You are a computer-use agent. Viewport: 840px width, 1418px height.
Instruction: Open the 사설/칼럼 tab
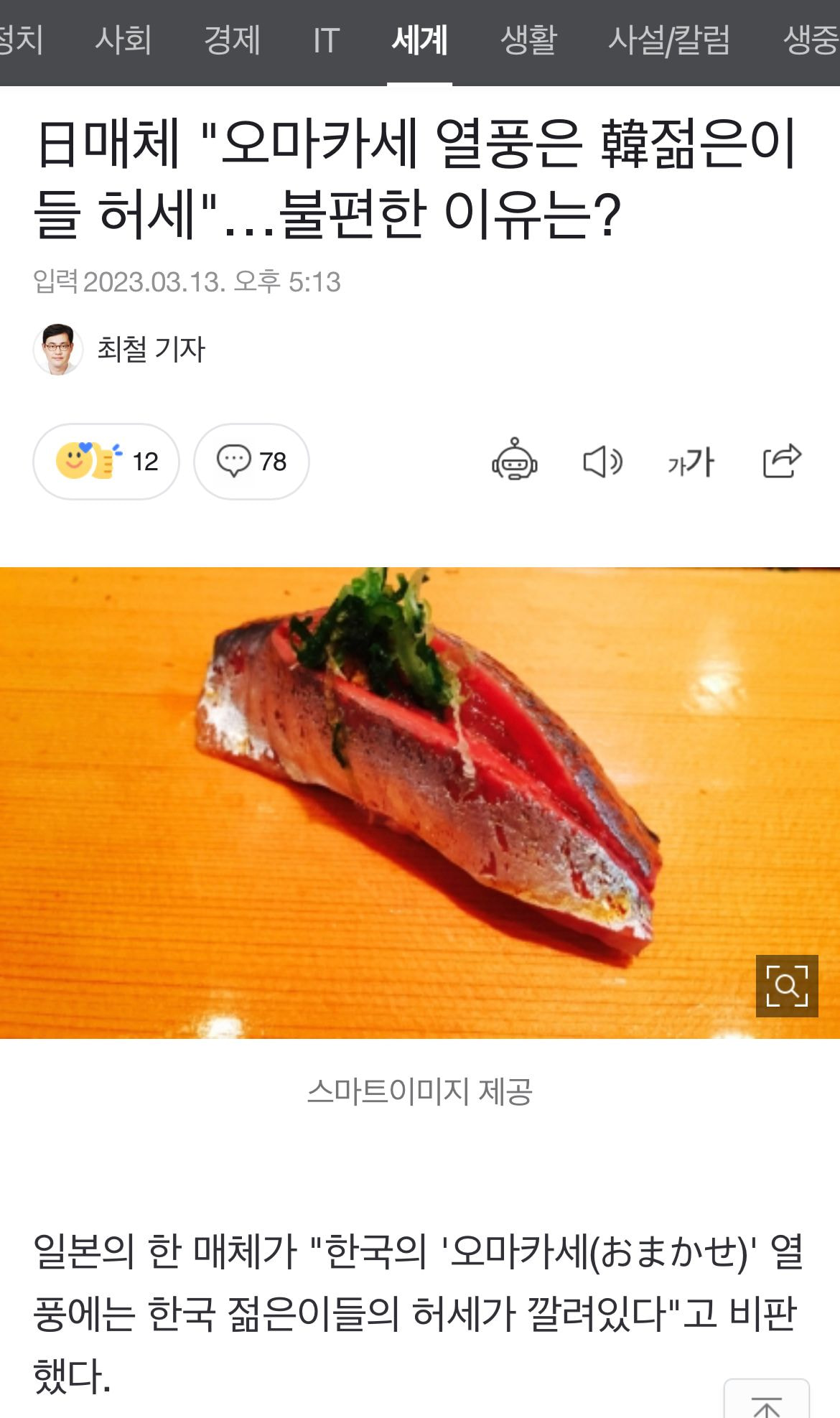tap(668, 40)
